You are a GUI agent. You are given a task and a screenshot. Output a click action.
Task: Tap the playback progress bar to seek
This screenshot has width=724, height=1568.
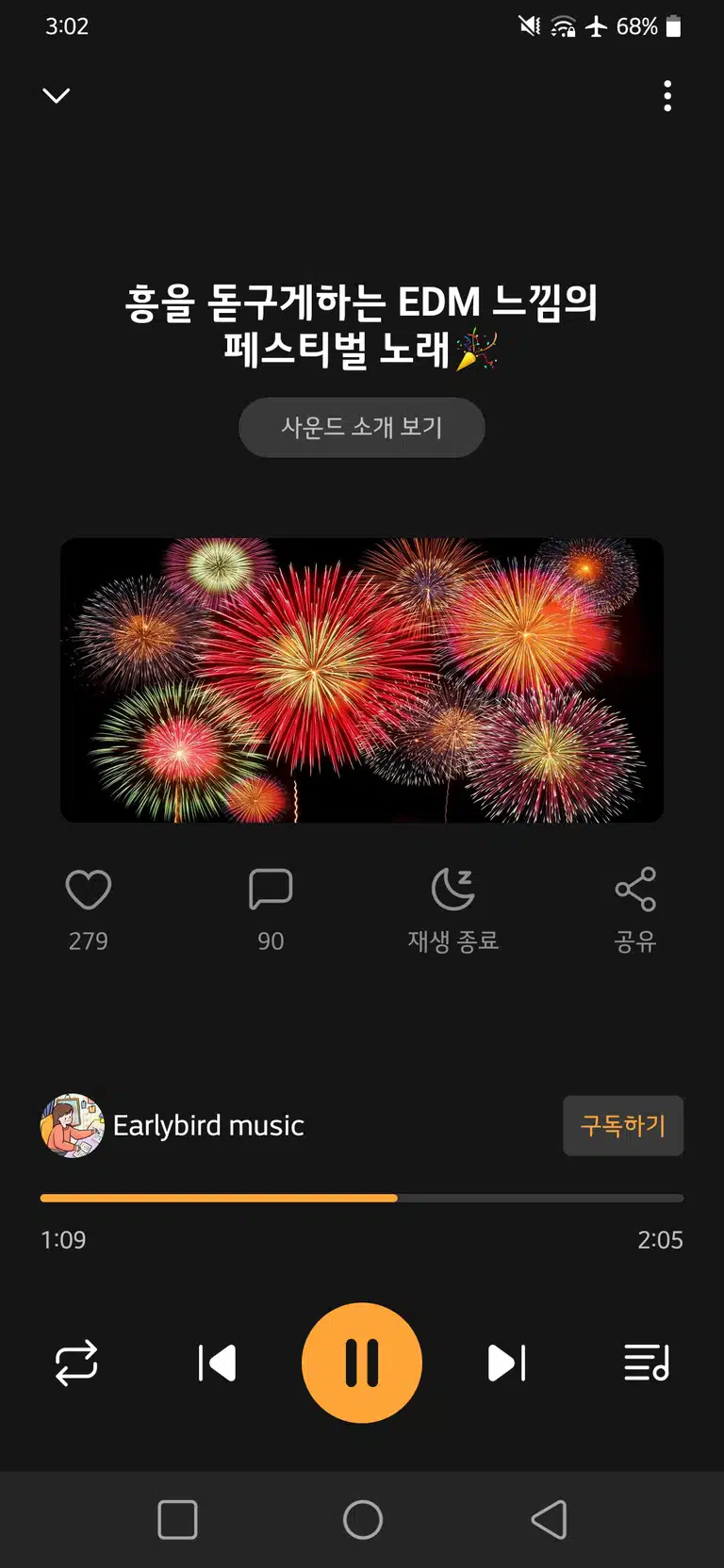[x=362, y=1199]
